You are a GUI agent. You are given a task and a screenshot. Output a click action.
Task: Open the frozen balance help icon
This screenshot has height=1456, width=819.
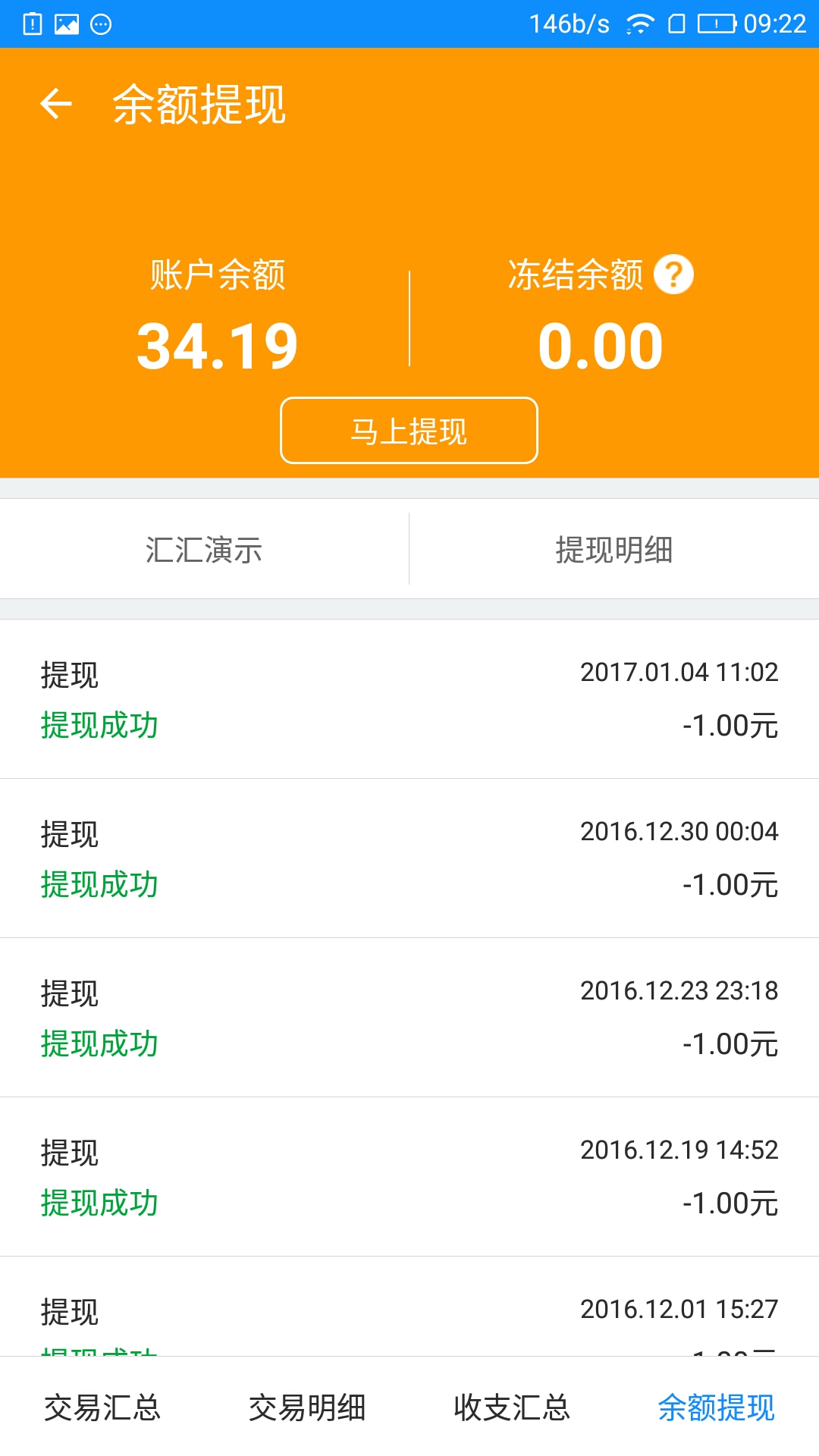click(673, 275)
